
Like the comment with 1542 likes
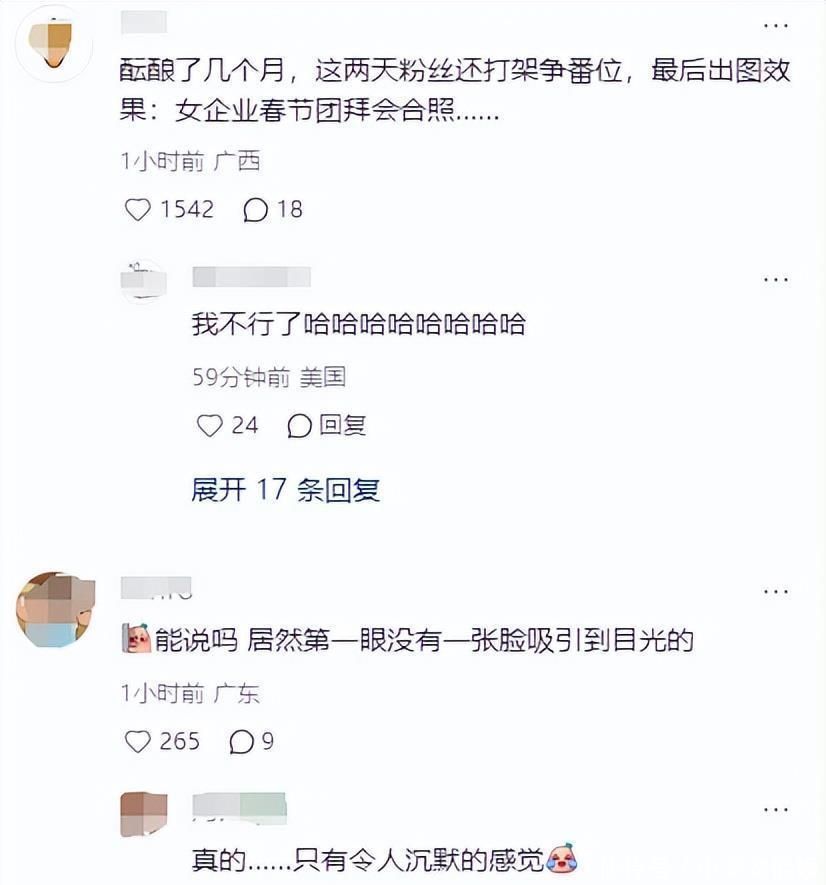click(x=138, y=210)
